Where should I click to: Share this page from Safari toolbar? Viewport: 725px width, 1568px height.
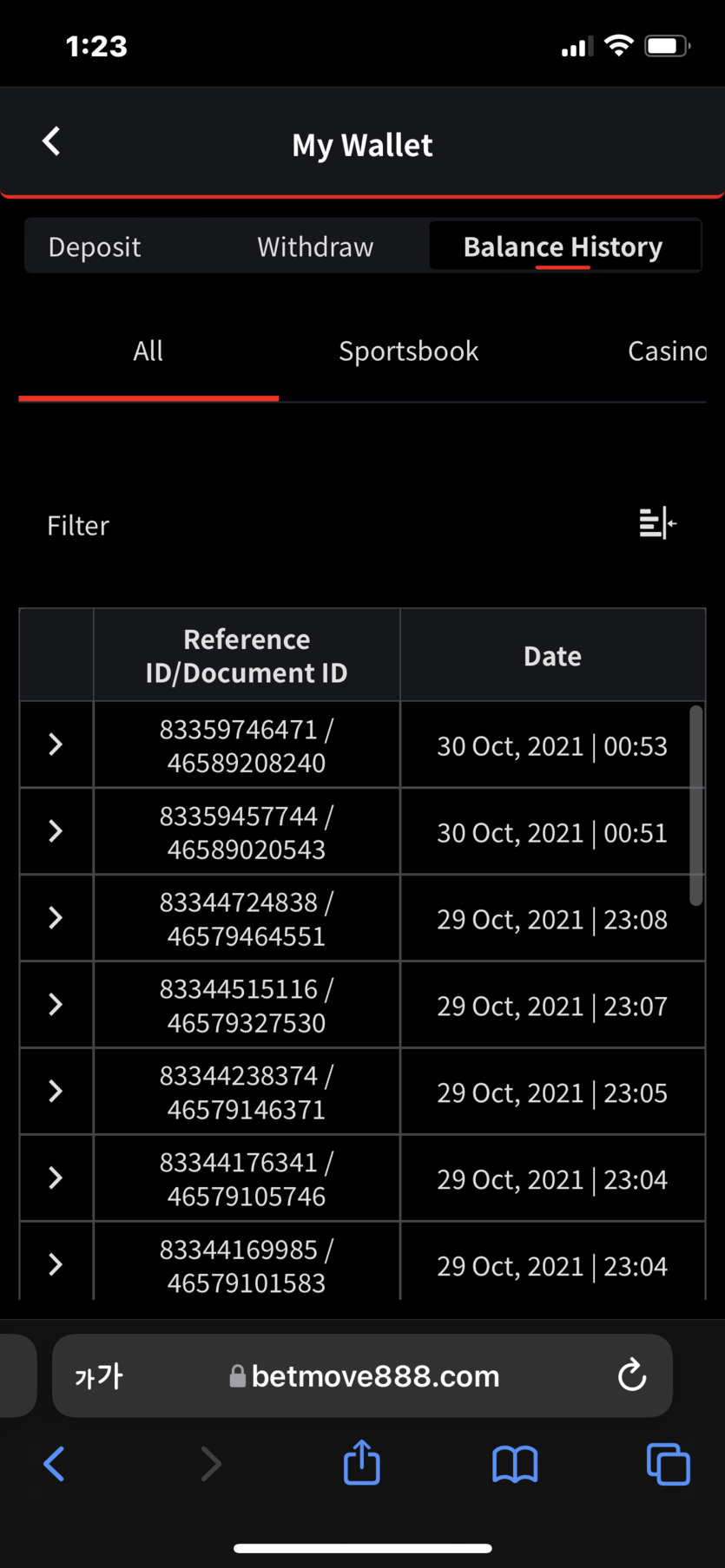coord(362,1463)
